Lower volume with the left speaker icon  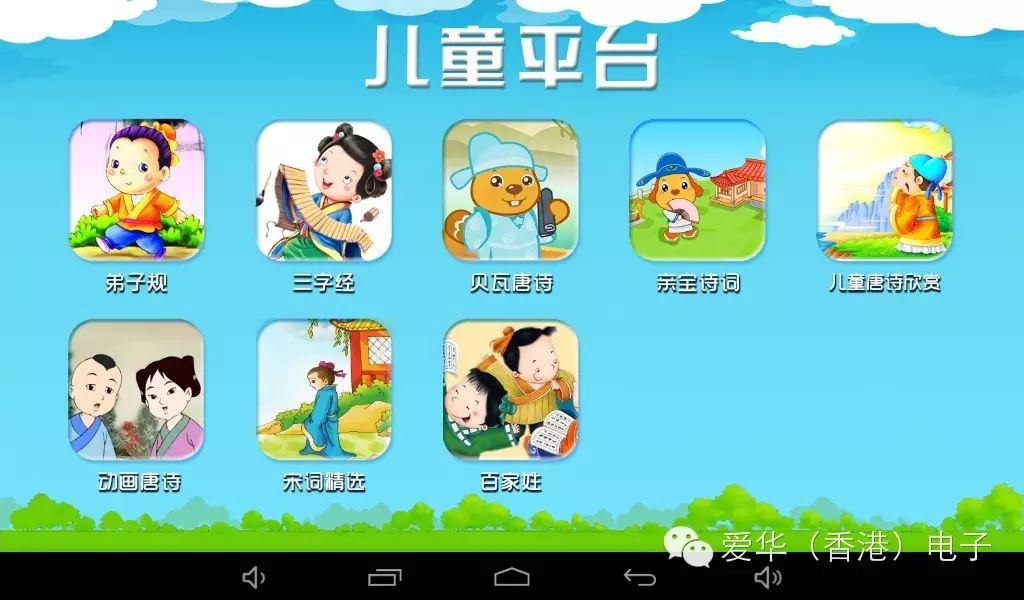(x=254, y=577)
